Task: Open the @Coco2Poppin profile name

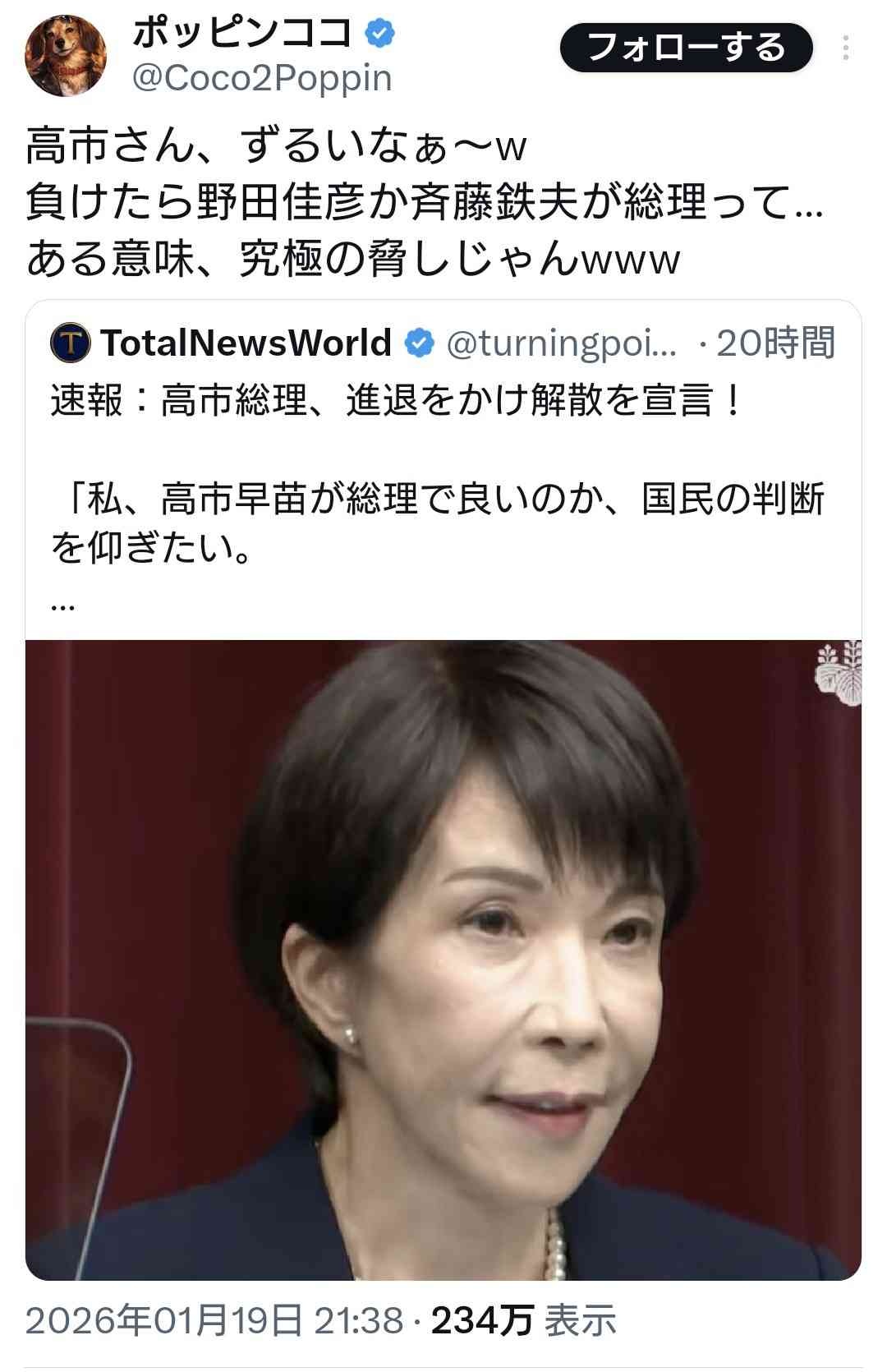Action: tap(262, 79)
